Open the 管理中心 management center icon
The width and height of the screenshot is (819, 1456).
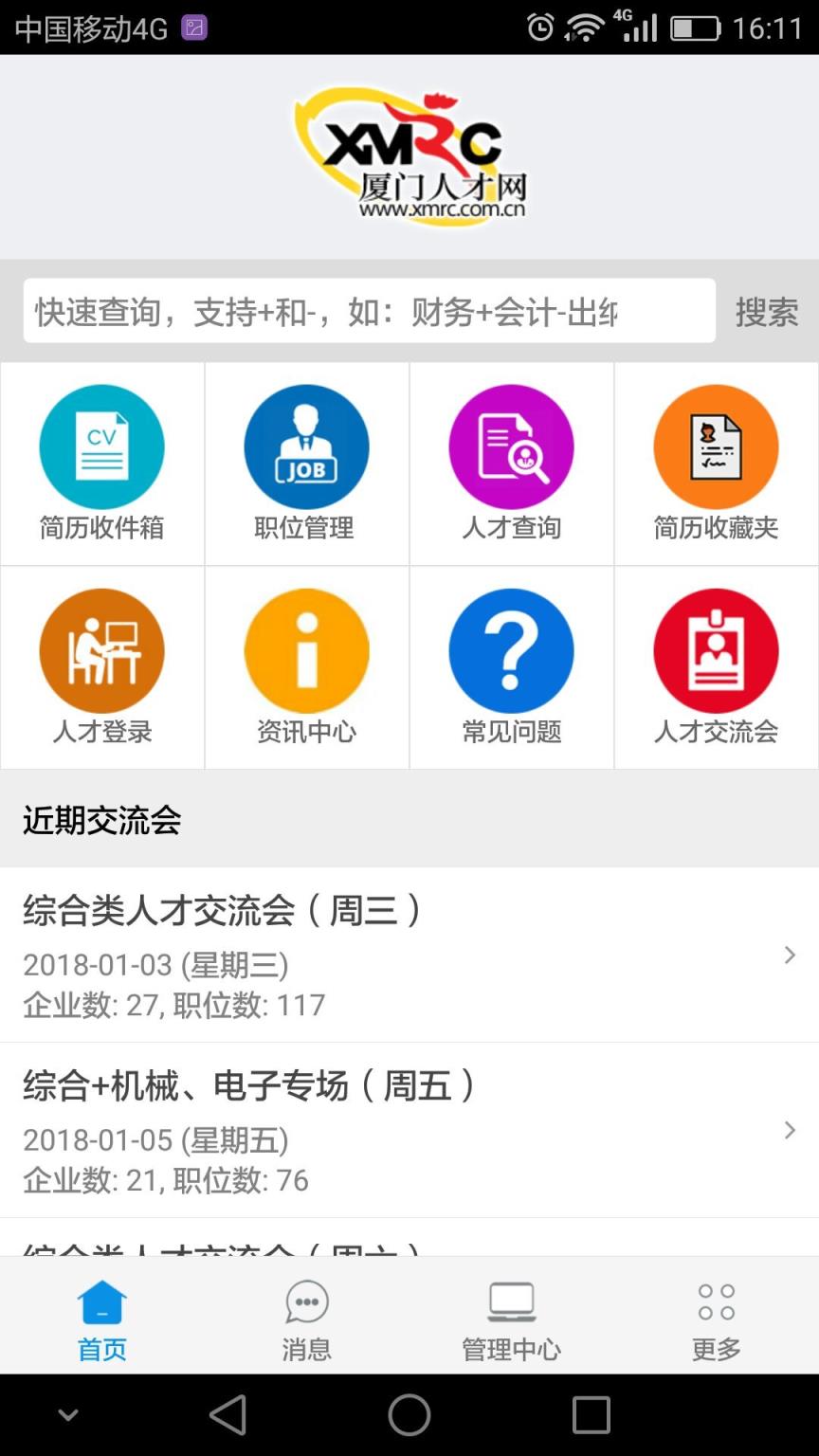click(x=511, y=1302)
